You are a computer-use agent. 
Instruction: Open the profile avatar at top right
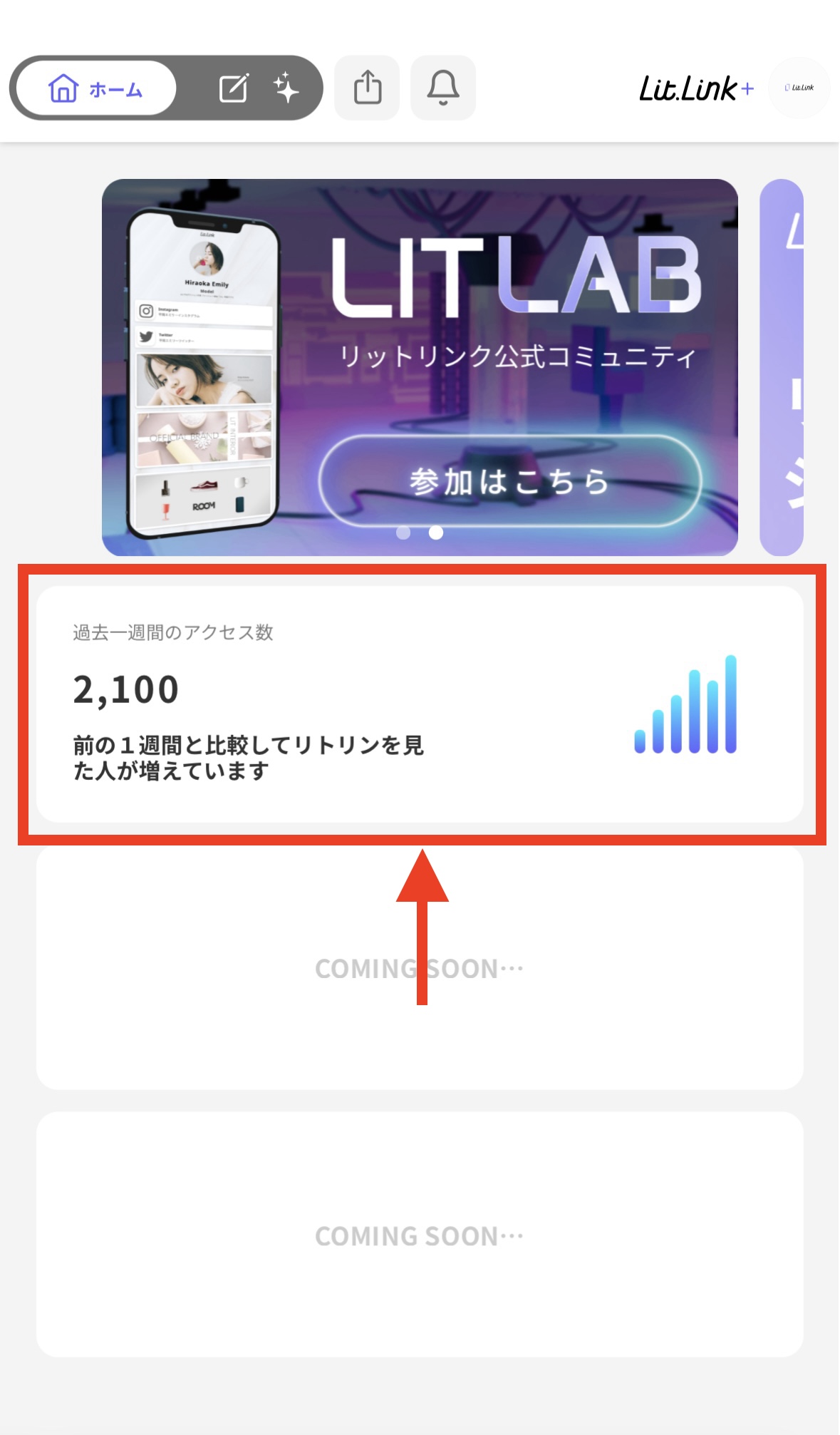799,88
